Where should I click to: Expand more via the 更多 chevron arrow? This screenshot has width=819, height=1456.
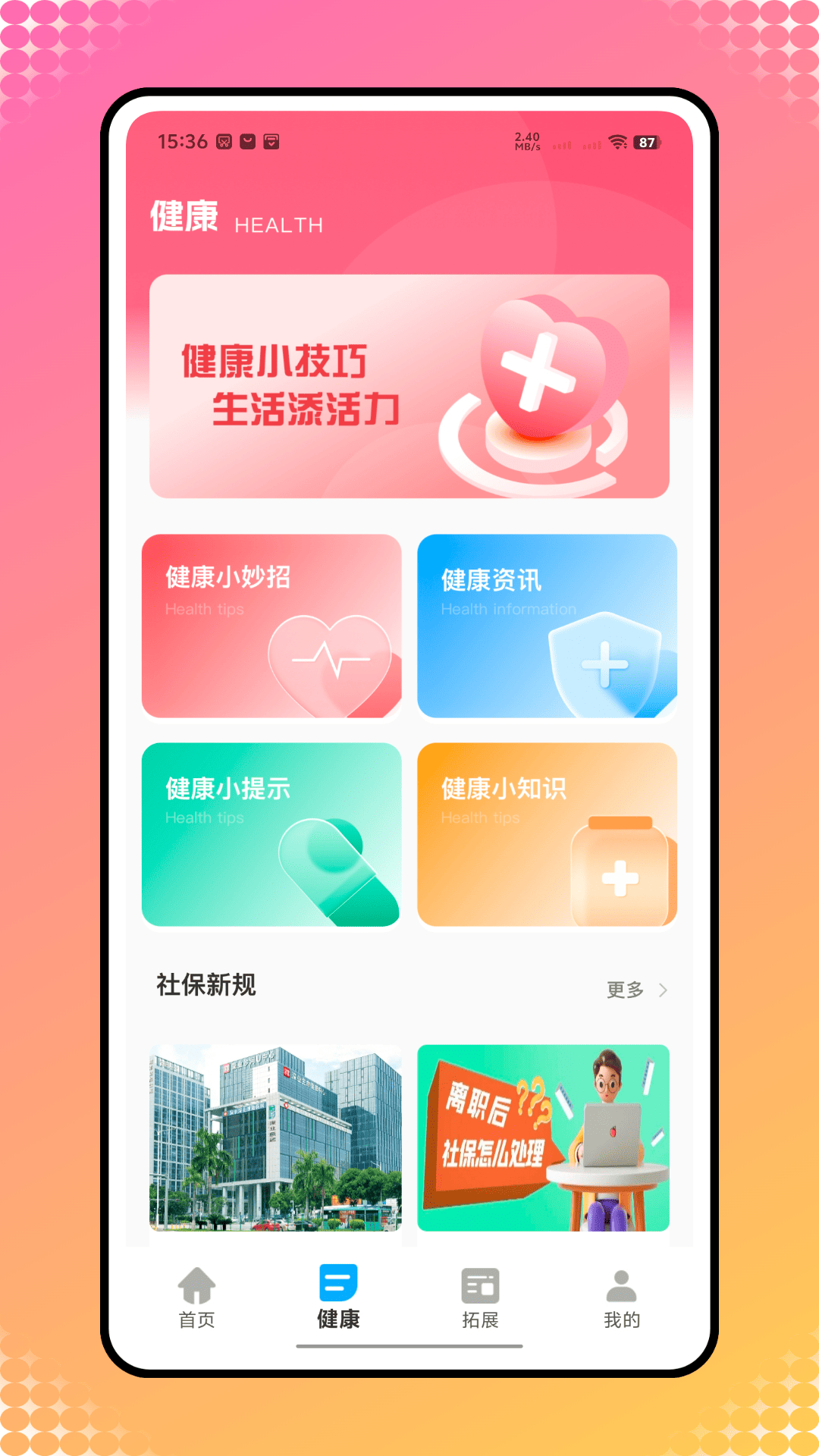pos(664,990)
